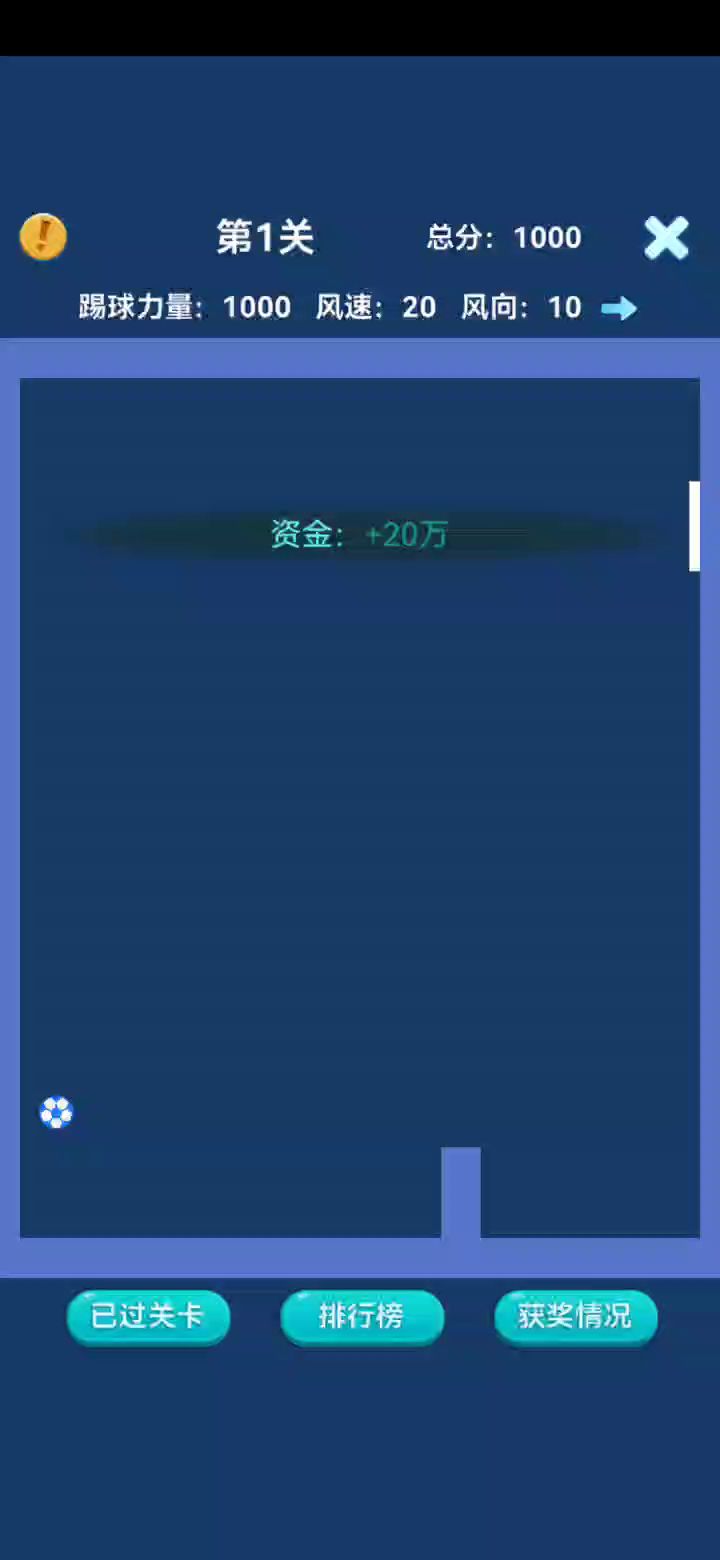The height and width of the screenshot is (1560, 720).
Task: Tap the soccer ball to kick
Action: (56, 1112)
